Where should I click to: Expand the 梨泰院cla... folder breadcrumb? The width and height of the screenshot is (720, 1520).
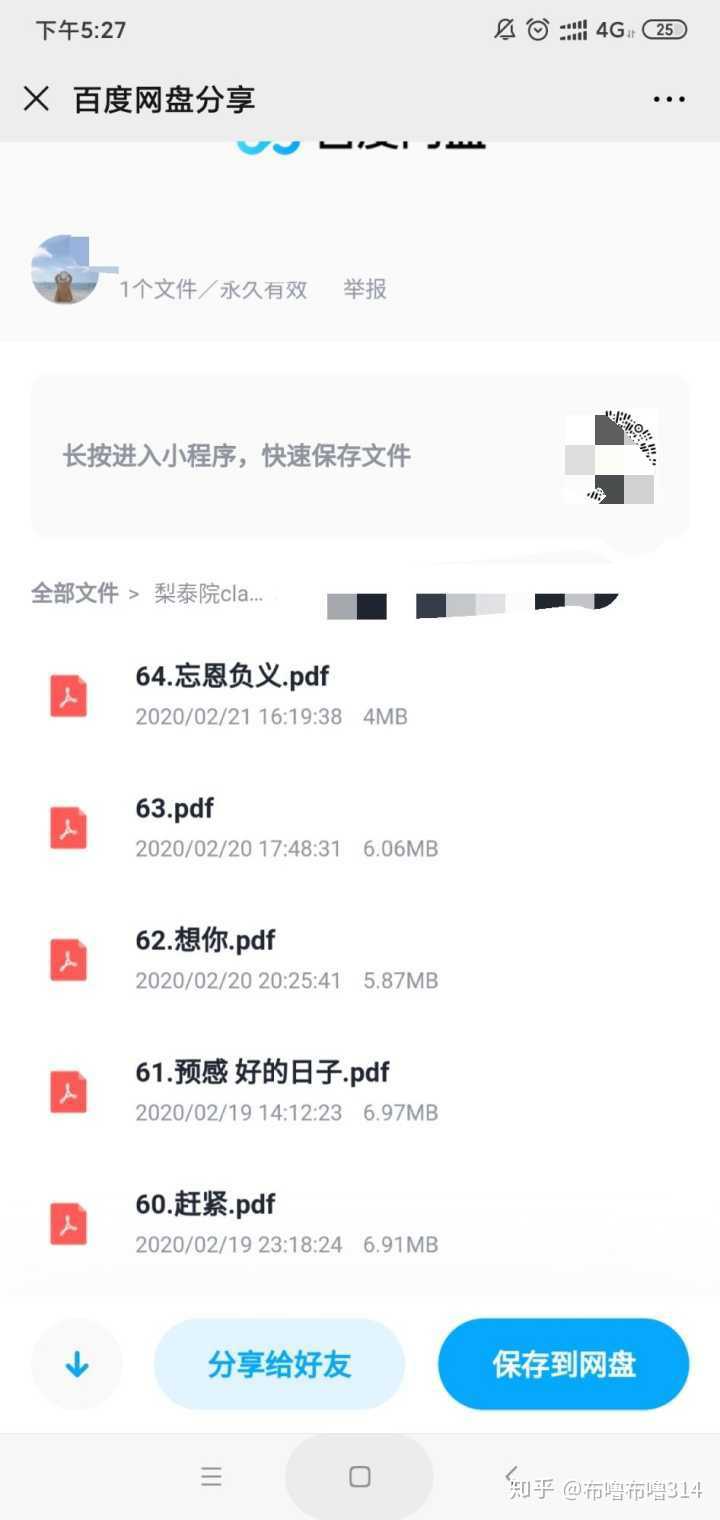pos(207,593)
